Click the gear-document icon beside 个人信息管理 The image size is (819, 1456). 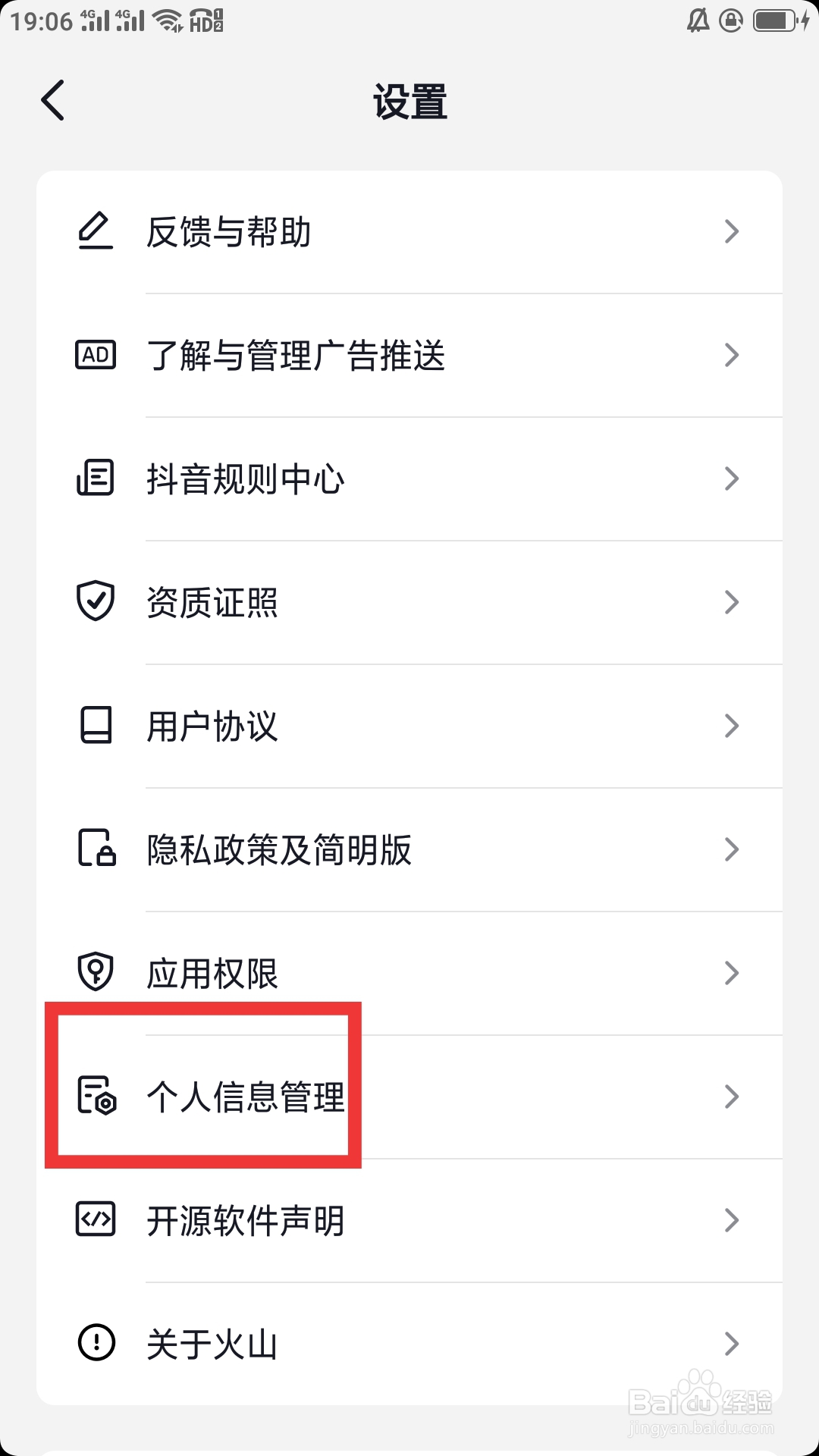point(96,1096)
